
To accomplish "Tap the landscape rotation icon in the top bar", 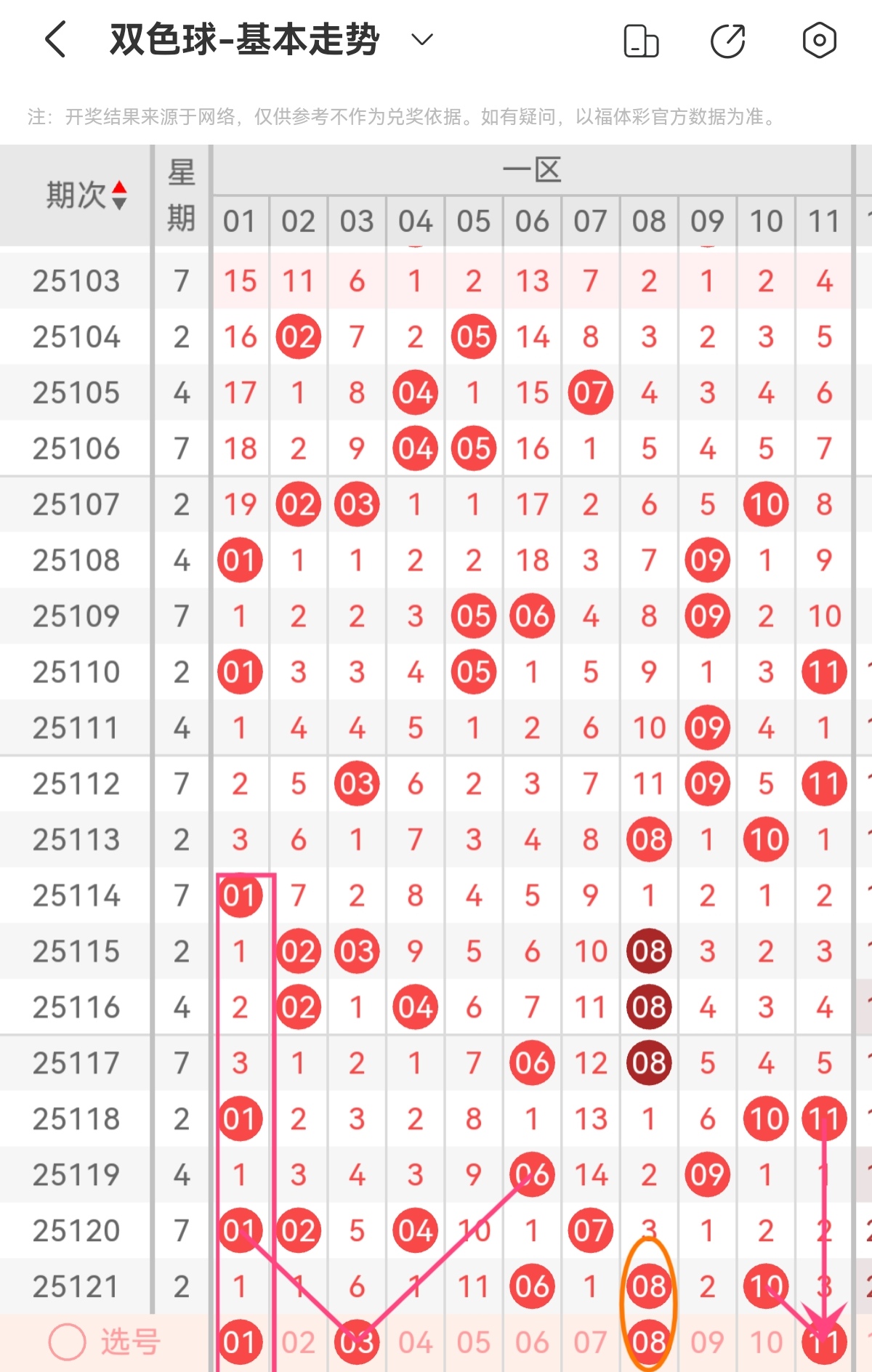I will click(x=639, y=41).
